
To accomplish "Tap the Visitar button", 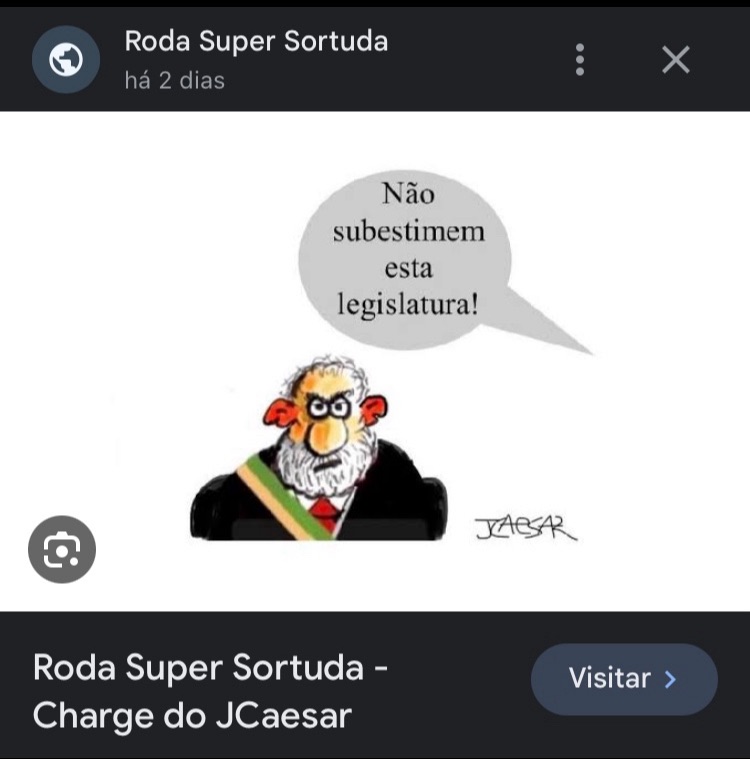I will click(x=623, y=679).
